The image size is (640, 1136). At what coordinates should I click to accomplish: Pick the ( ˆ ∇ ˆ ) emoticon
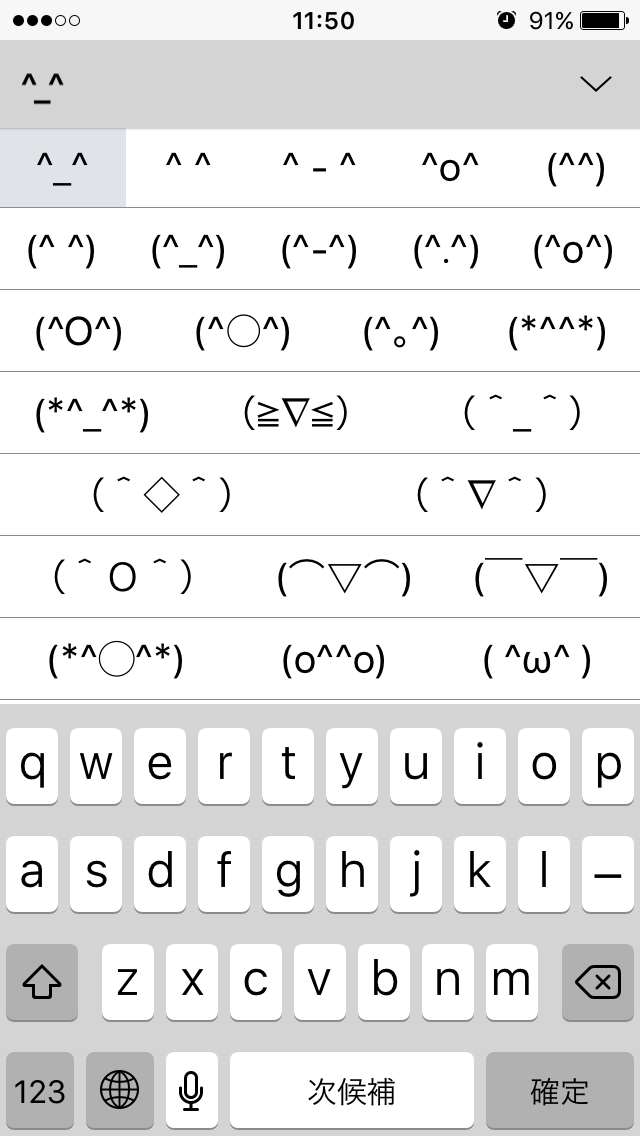pos(482,496)
